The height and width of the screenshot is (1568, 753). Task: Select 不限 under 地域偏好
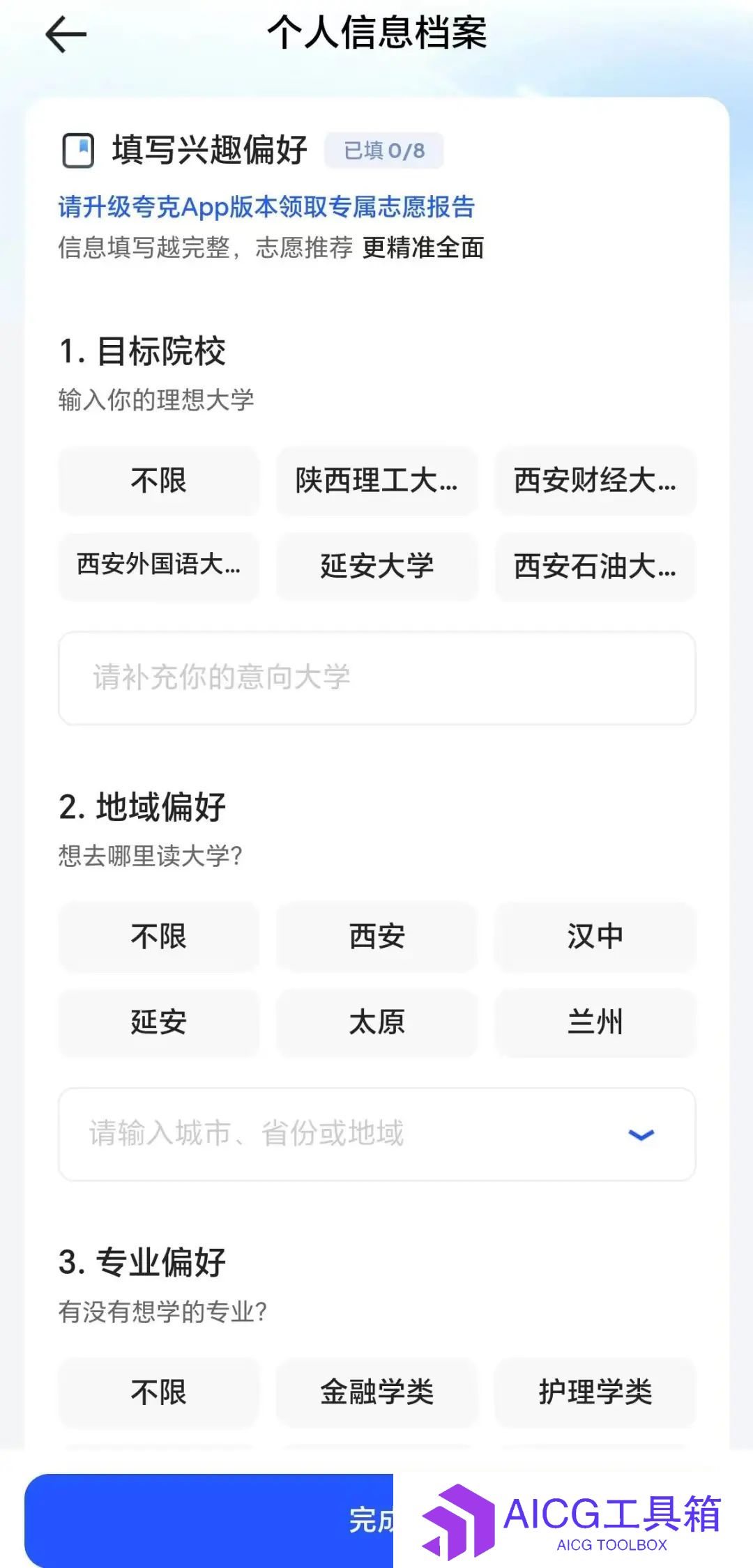click(x=158, y=937)
